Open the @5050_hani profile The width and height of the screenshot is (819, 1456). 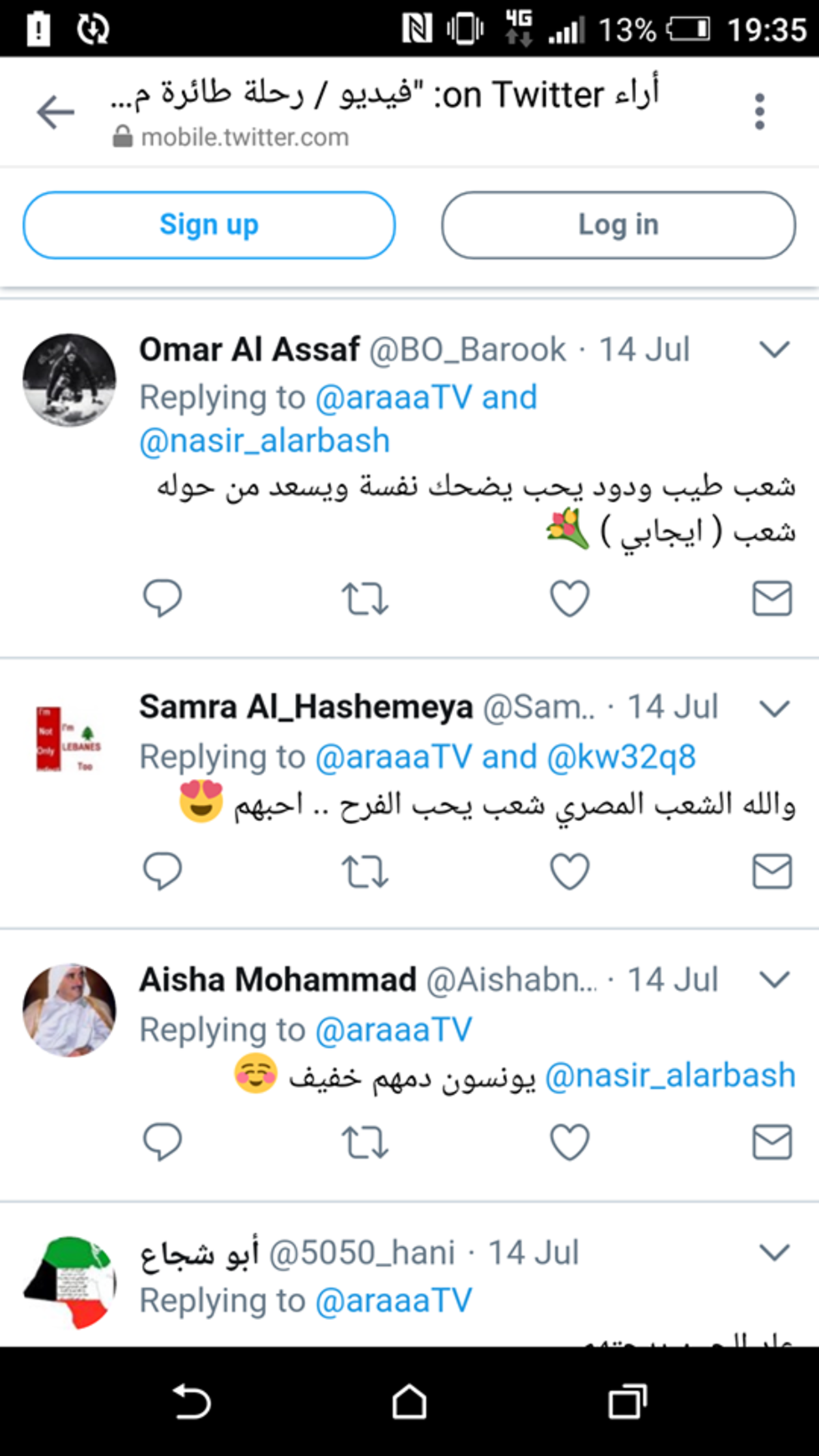pyautogui.click(x=362, y=1253)
